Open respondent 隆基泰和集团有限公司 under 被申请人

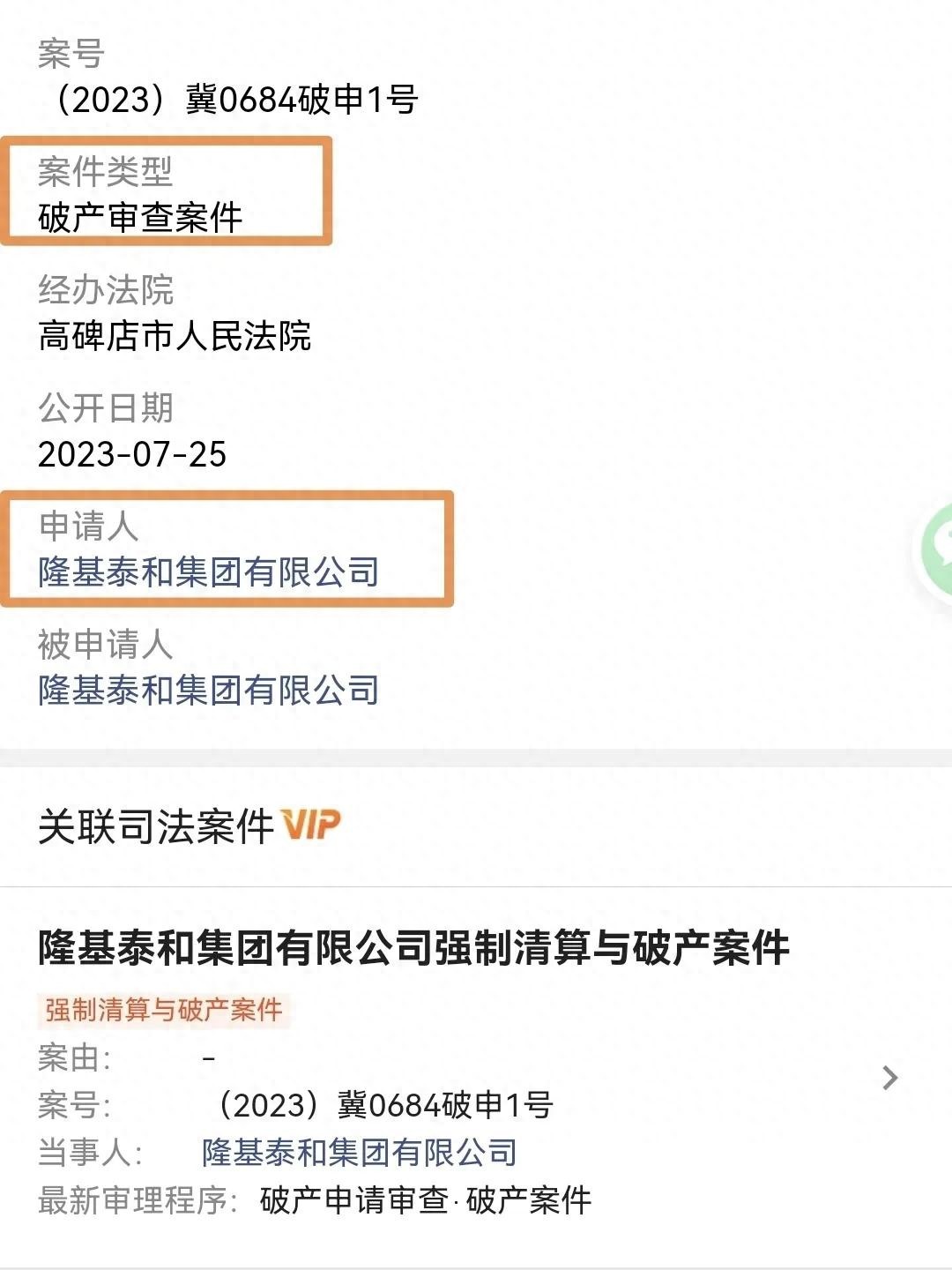point(208,691)
